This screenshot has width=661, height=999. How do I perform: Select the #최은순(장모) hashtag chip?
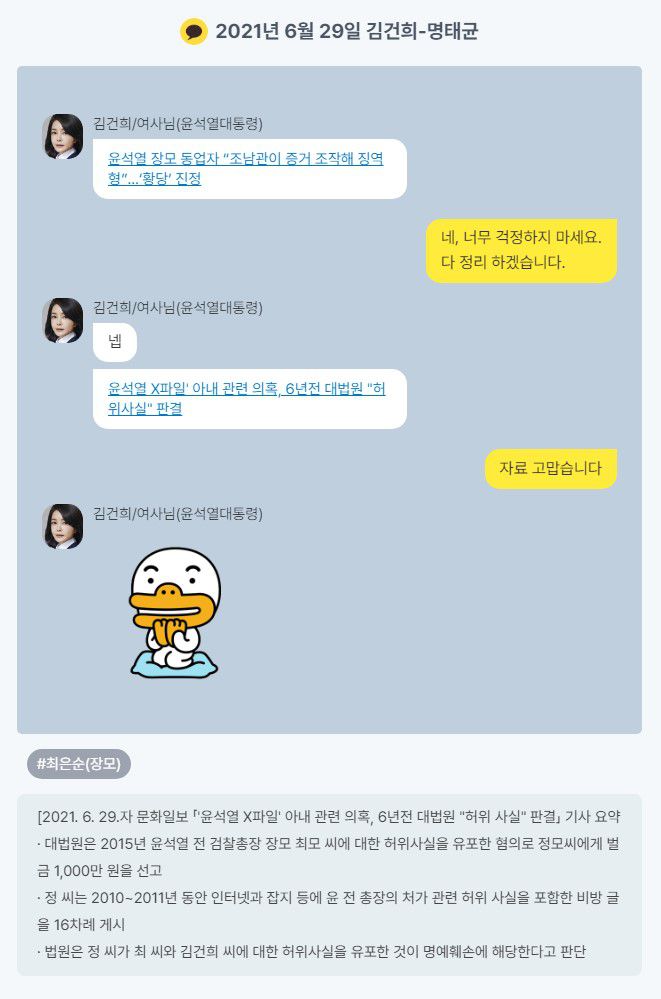coord(79,764)
